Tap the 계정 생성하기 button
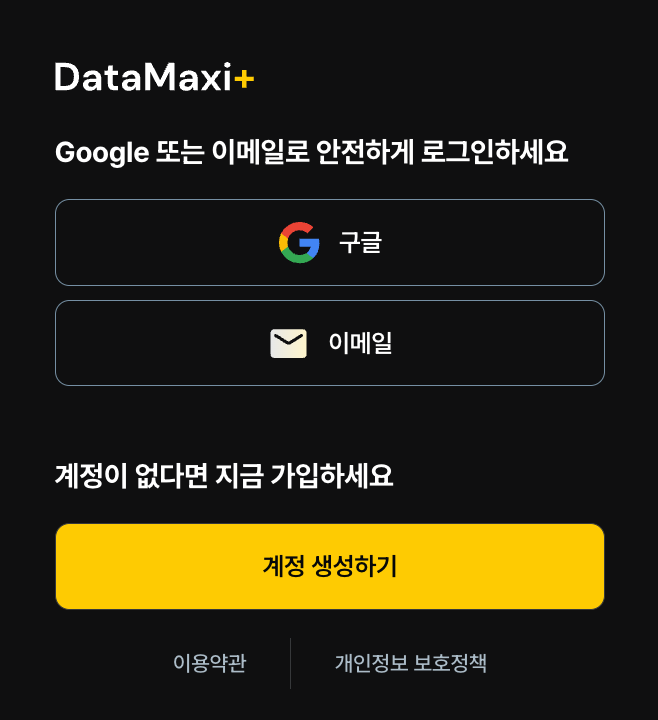Screen dimensions: 658x720 (x=330, y=566)
